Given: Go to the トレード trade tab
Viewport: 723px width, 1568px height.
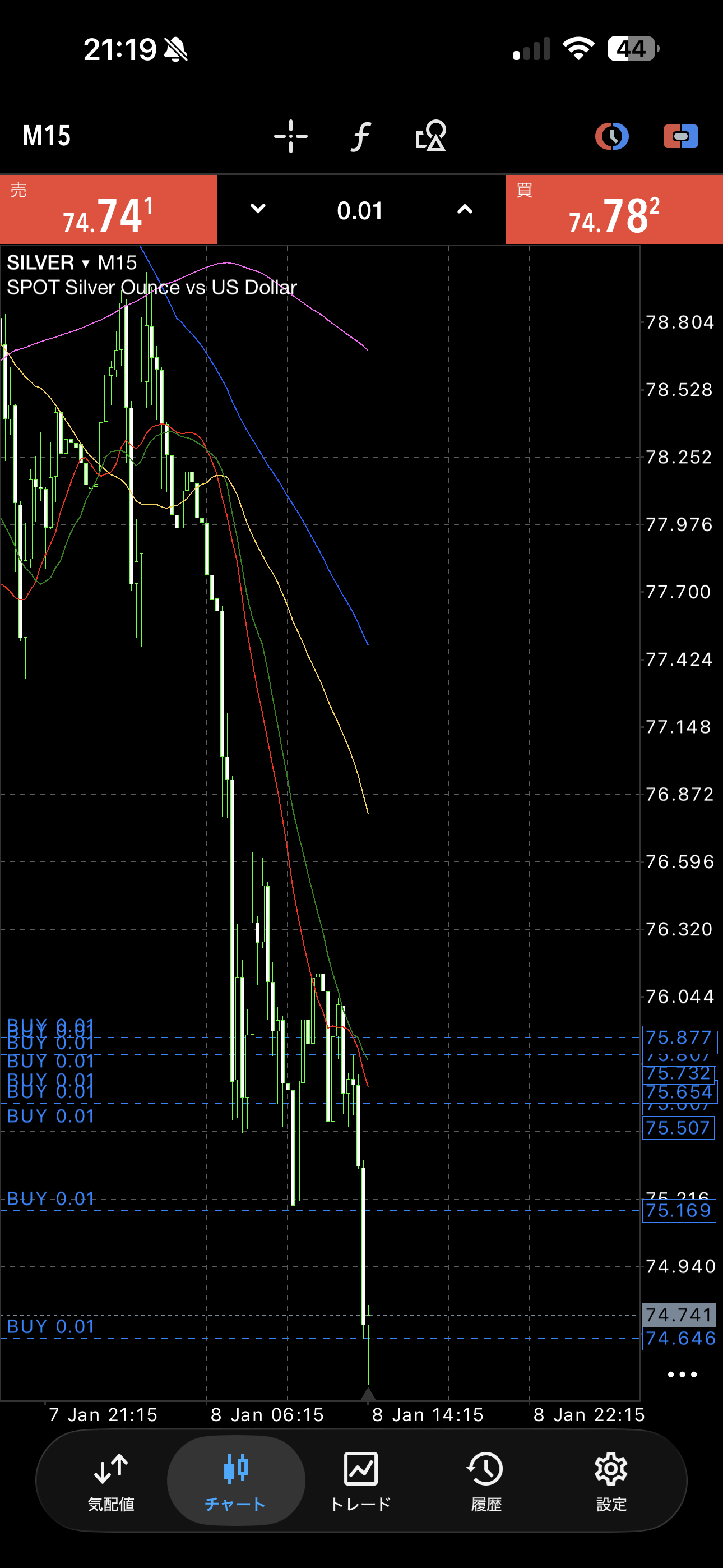Looking at the screenshot, I should (x=360, y=1481).
